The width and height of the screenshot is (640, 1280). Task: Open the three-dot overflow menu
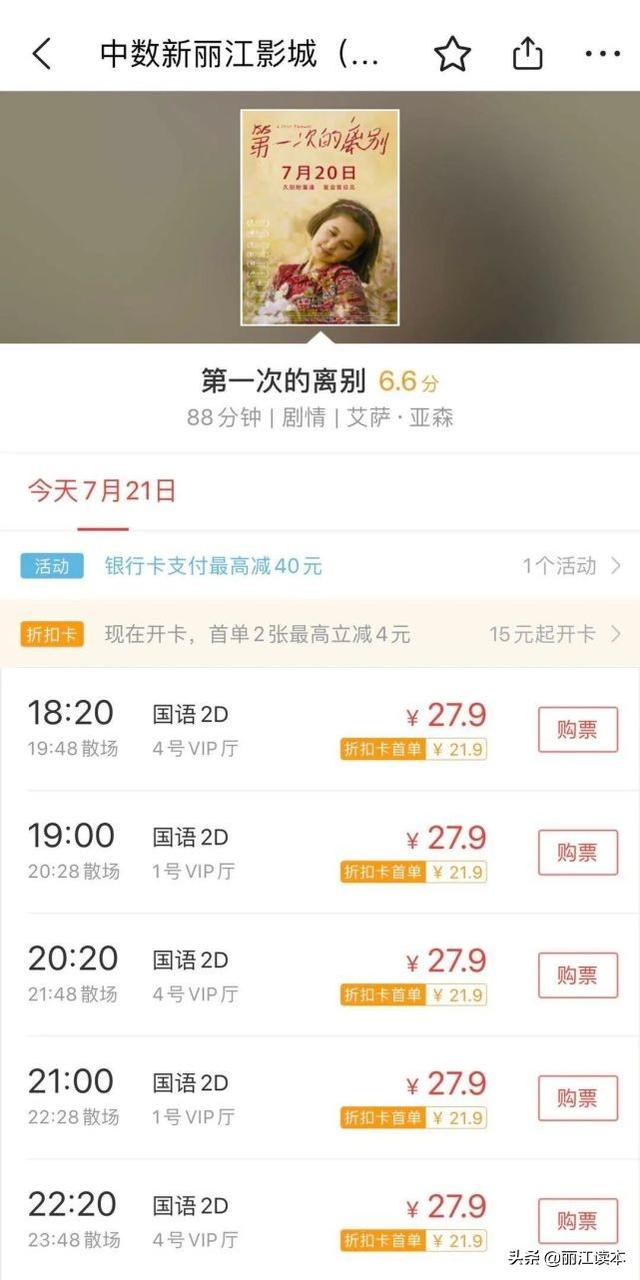click(603, 54)
